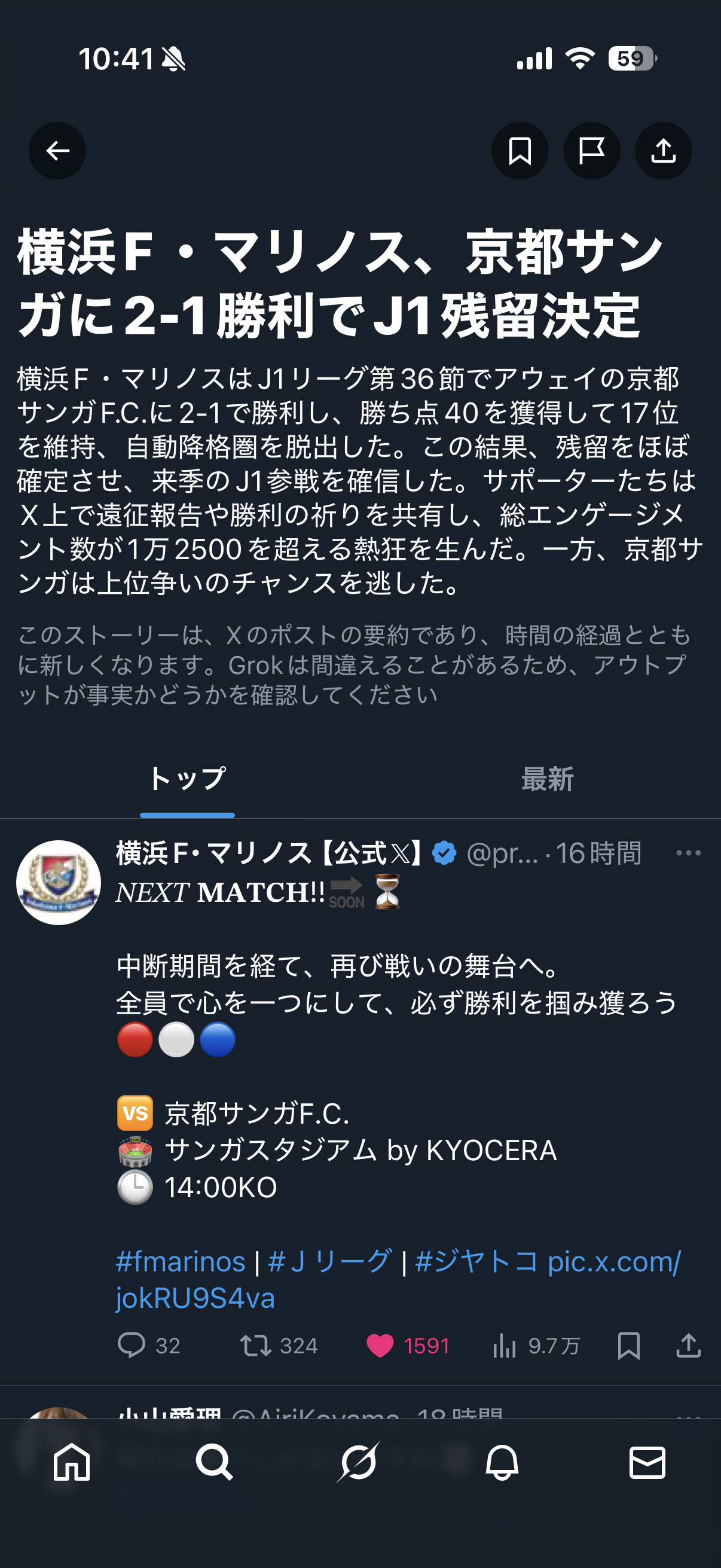This screenshot has width=721, height=1568.
Task: Repost the 横浜F・マリノス post
Action: [255, 1345]
